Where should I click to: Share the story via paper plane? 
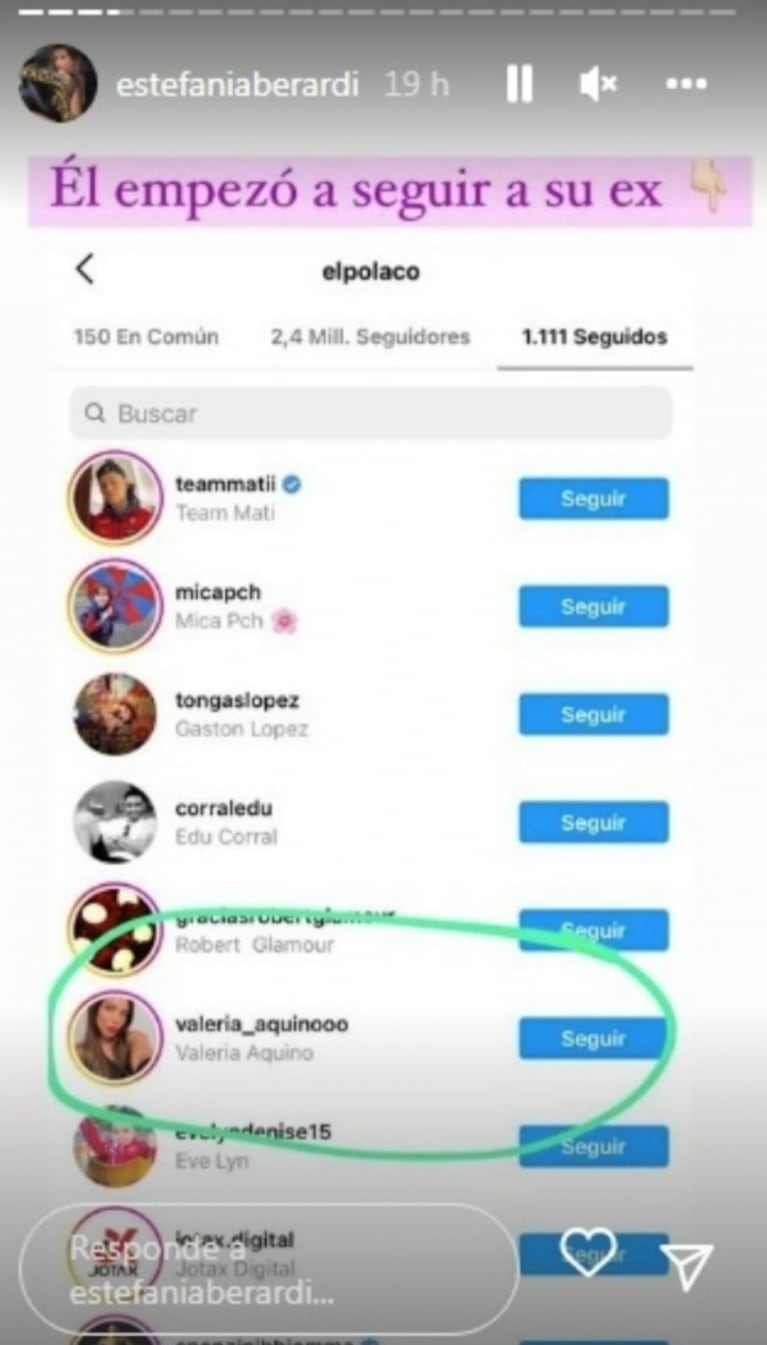[689, 1266]
